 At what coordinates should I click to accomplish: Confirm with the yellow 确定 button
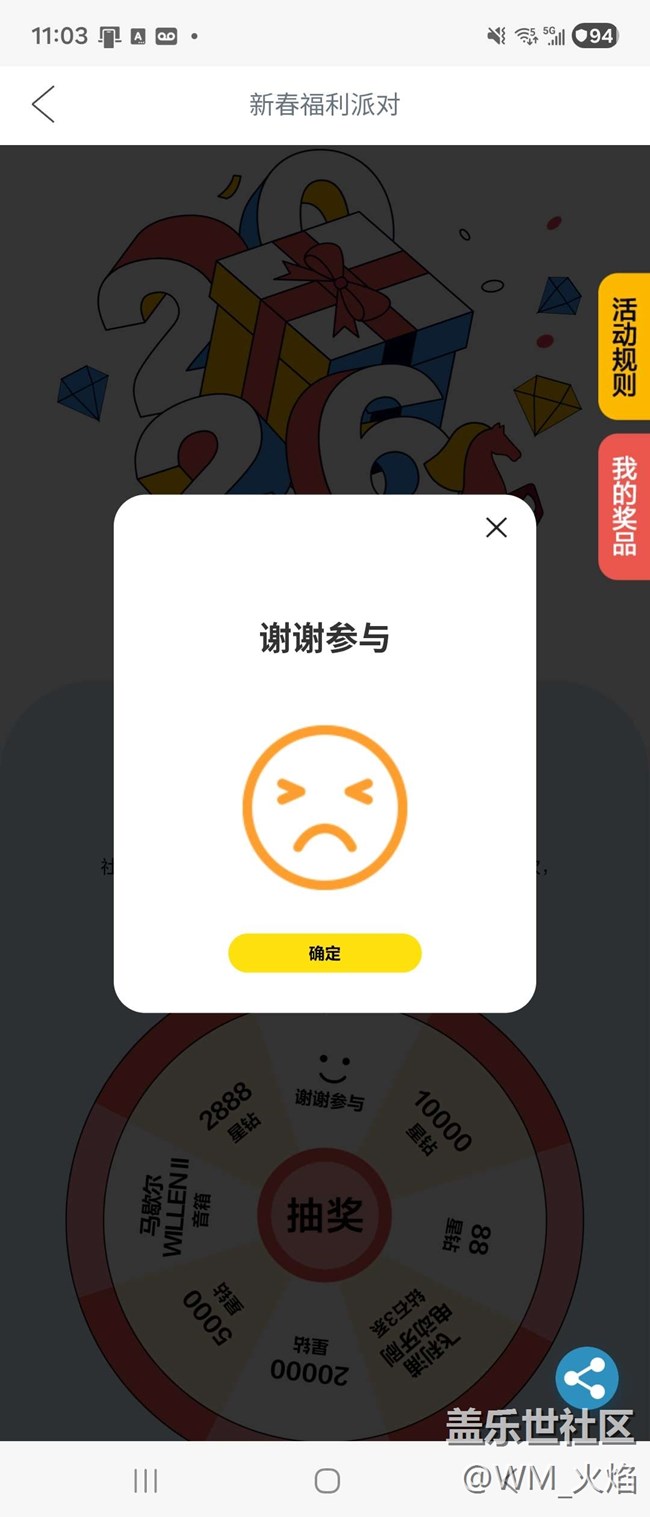(325, 953)
